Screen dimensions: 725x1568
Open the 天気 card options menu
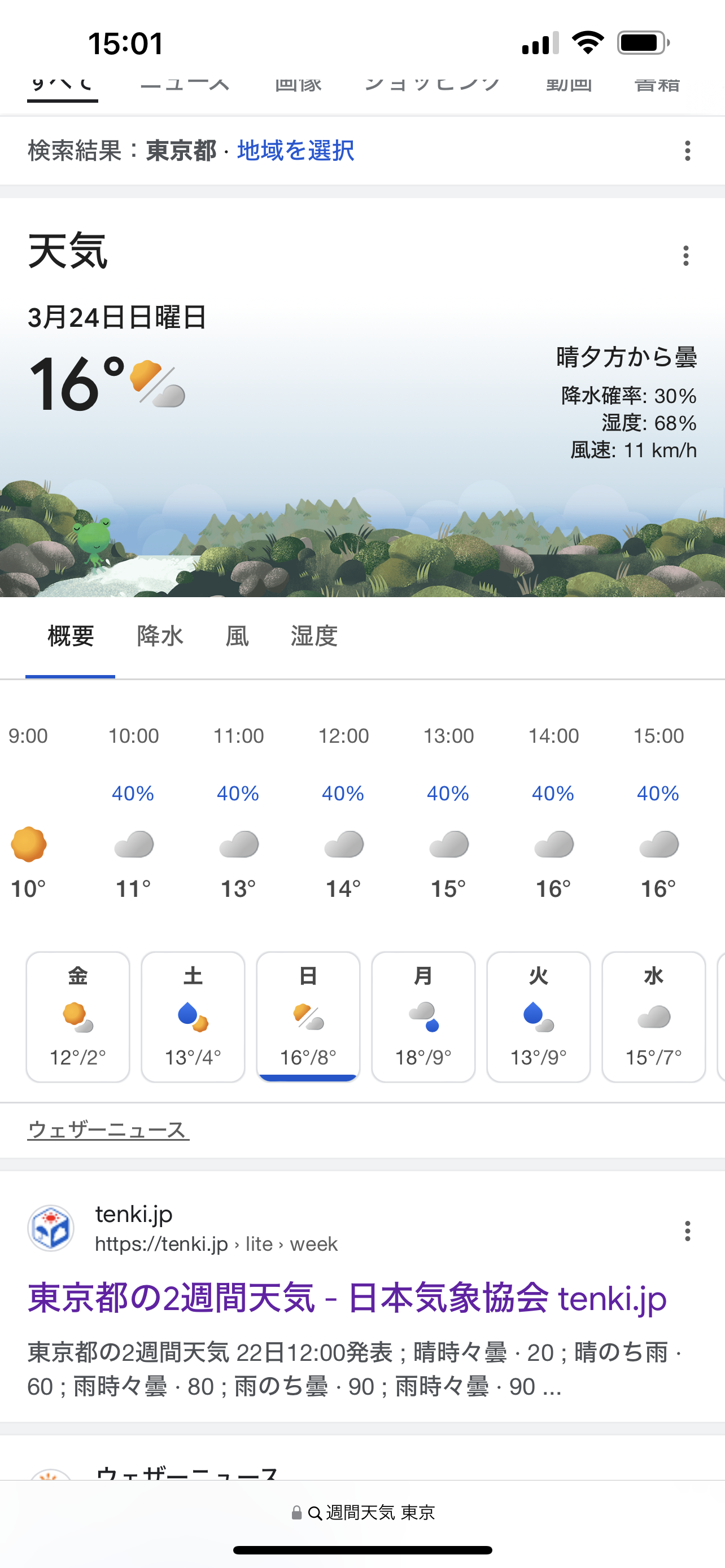[686, 256]
